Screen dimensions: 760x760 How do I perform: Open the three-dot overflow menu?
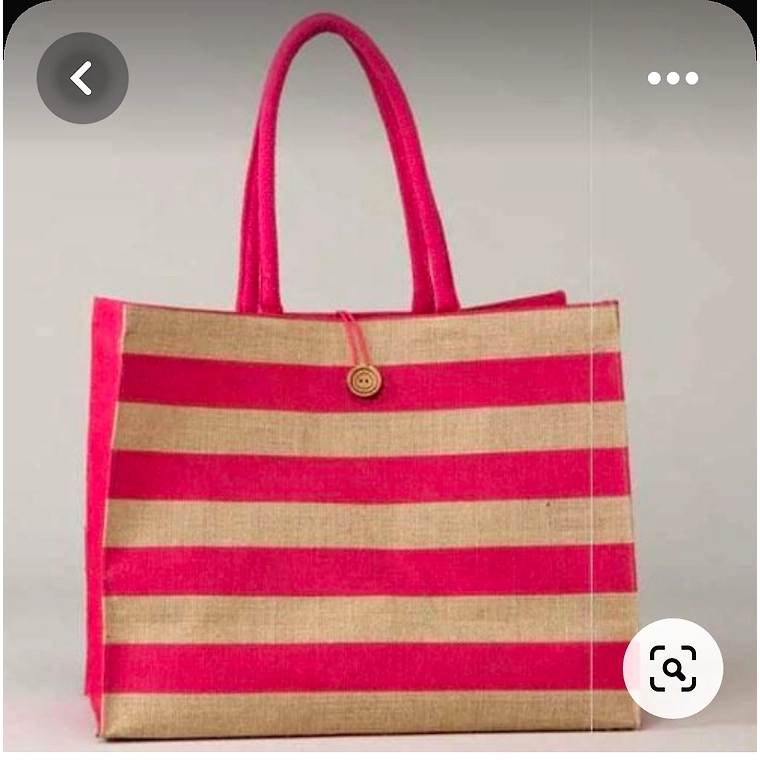[x=673, y=78]
